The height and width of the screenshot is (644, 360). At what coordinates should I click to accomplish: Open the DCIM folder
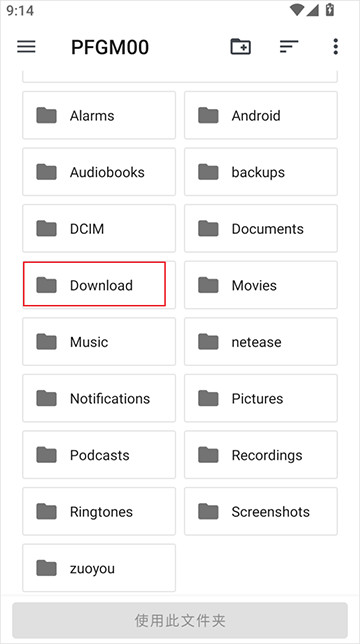(x=99, y=228)
